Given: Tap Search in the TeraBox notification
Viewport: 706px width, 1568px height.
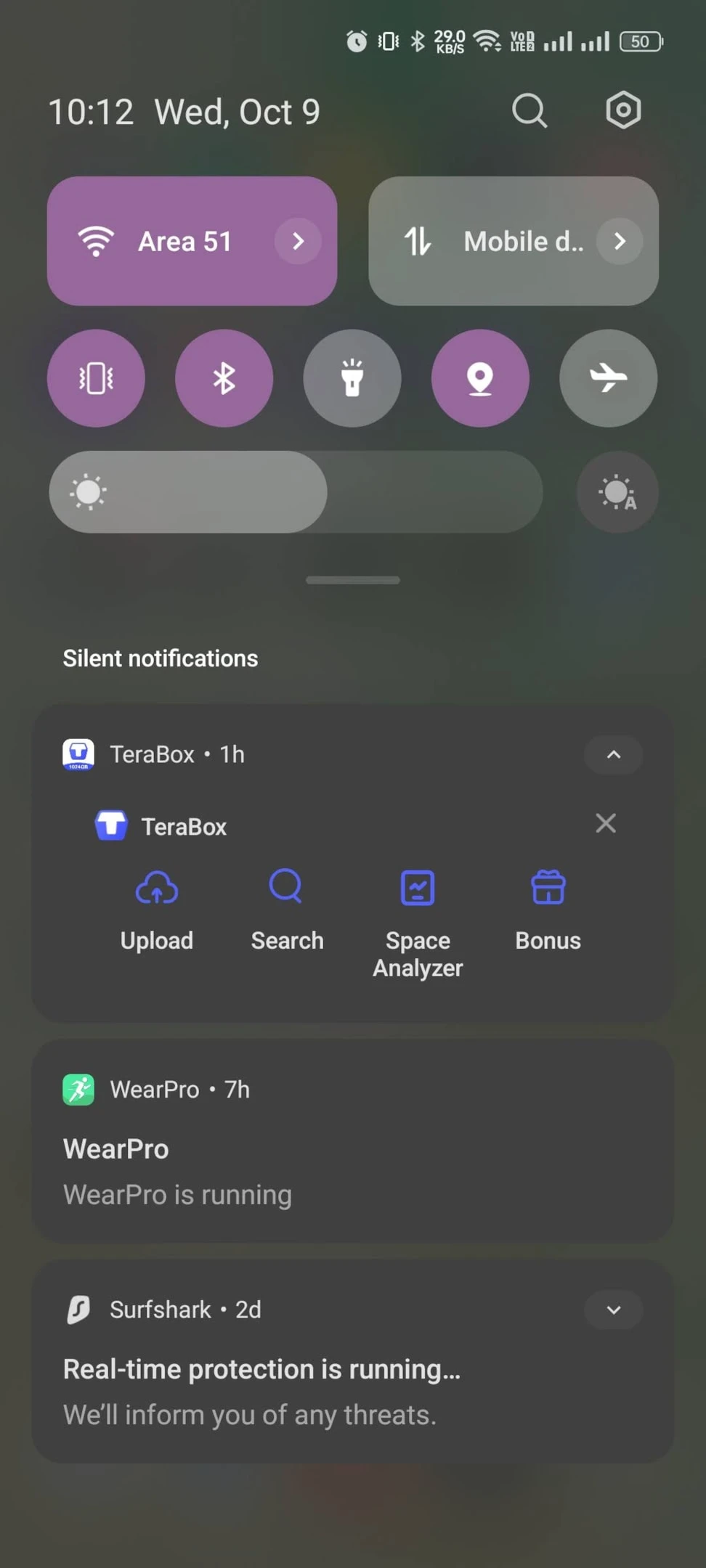Looking at the screenshot, I should click(287, 909).
